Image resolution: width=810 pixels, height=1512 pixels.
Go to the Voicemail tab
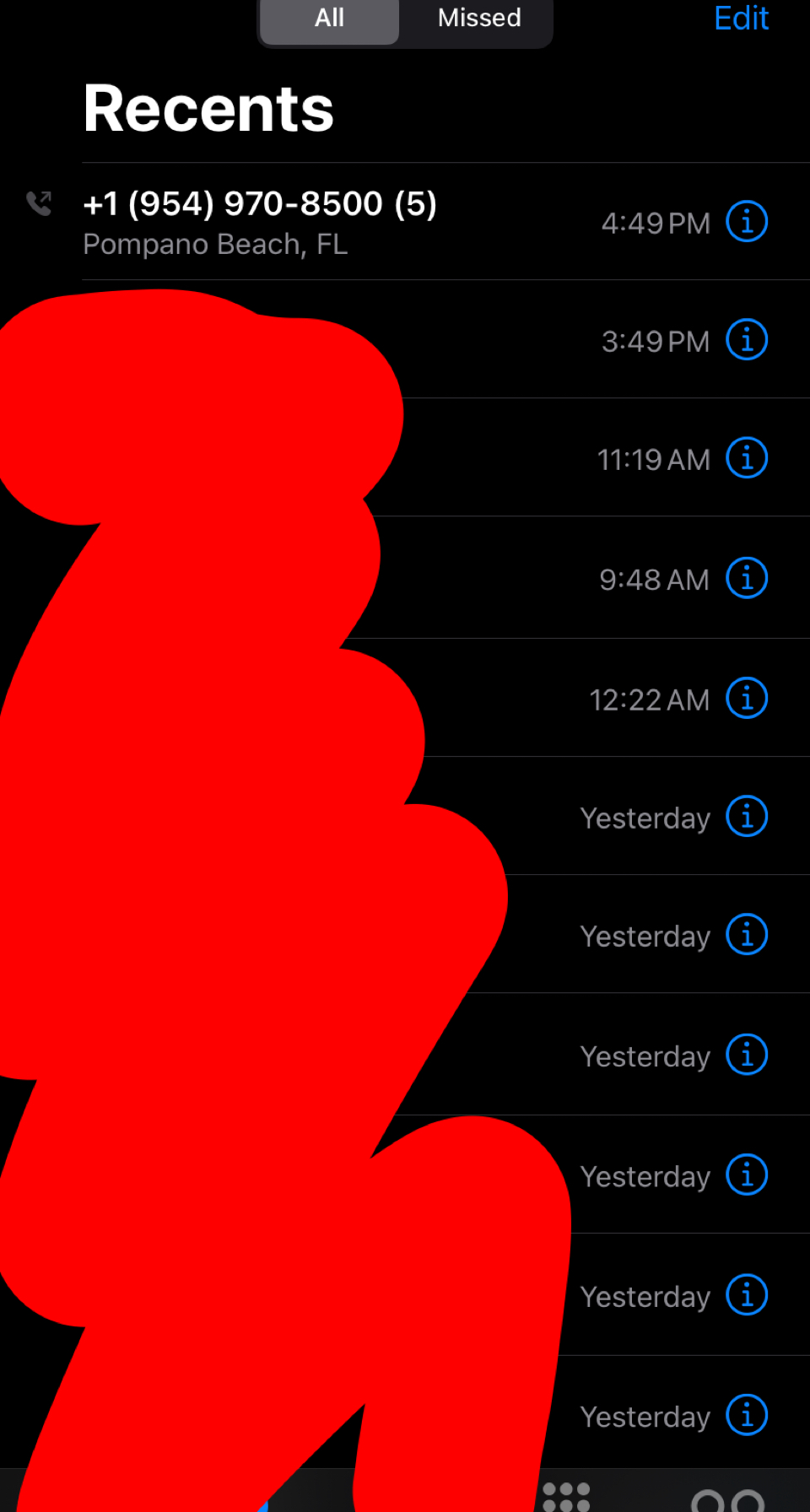point(727,1499)
